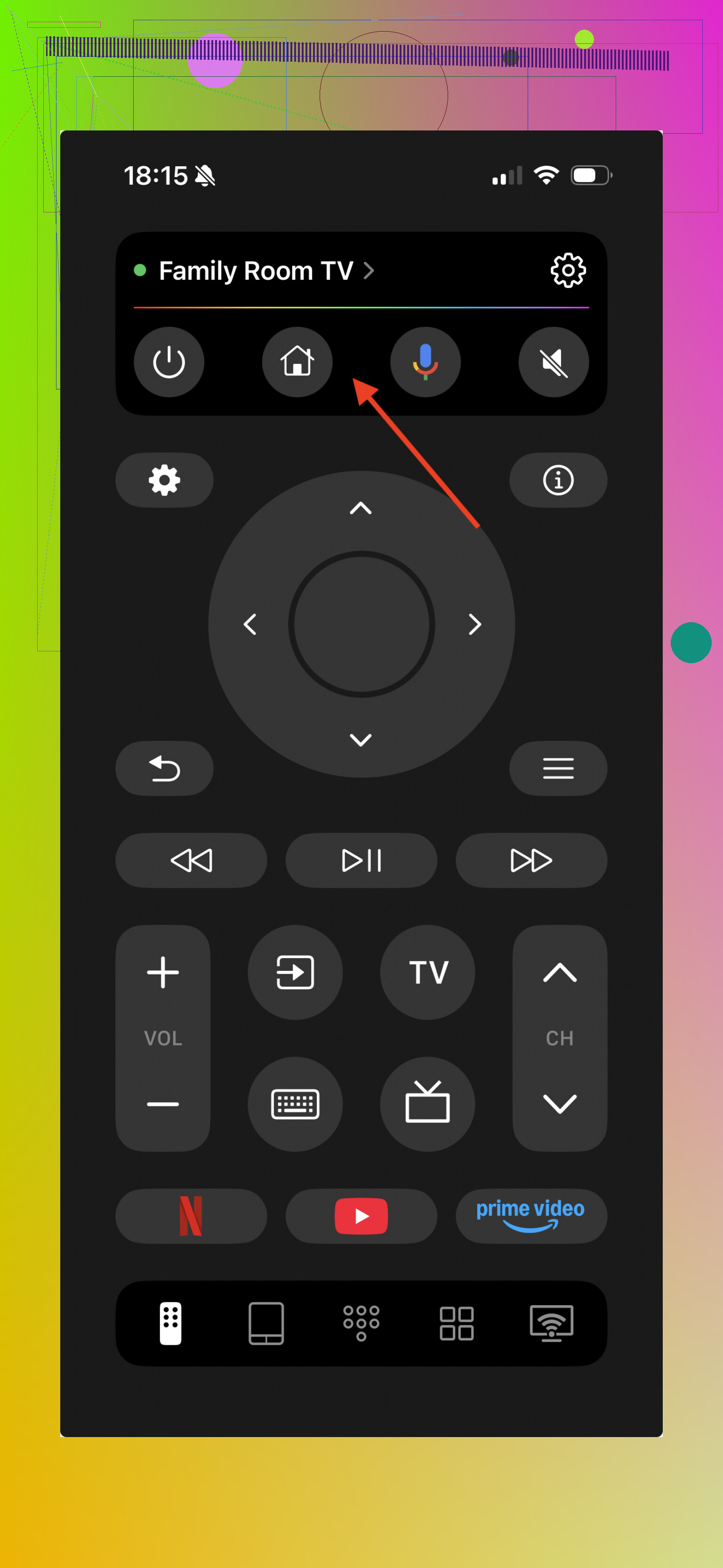The height and width of the screenshot is (1568, 723).
Task: Activate voice search microphone
Action: [x=425, y=362]
